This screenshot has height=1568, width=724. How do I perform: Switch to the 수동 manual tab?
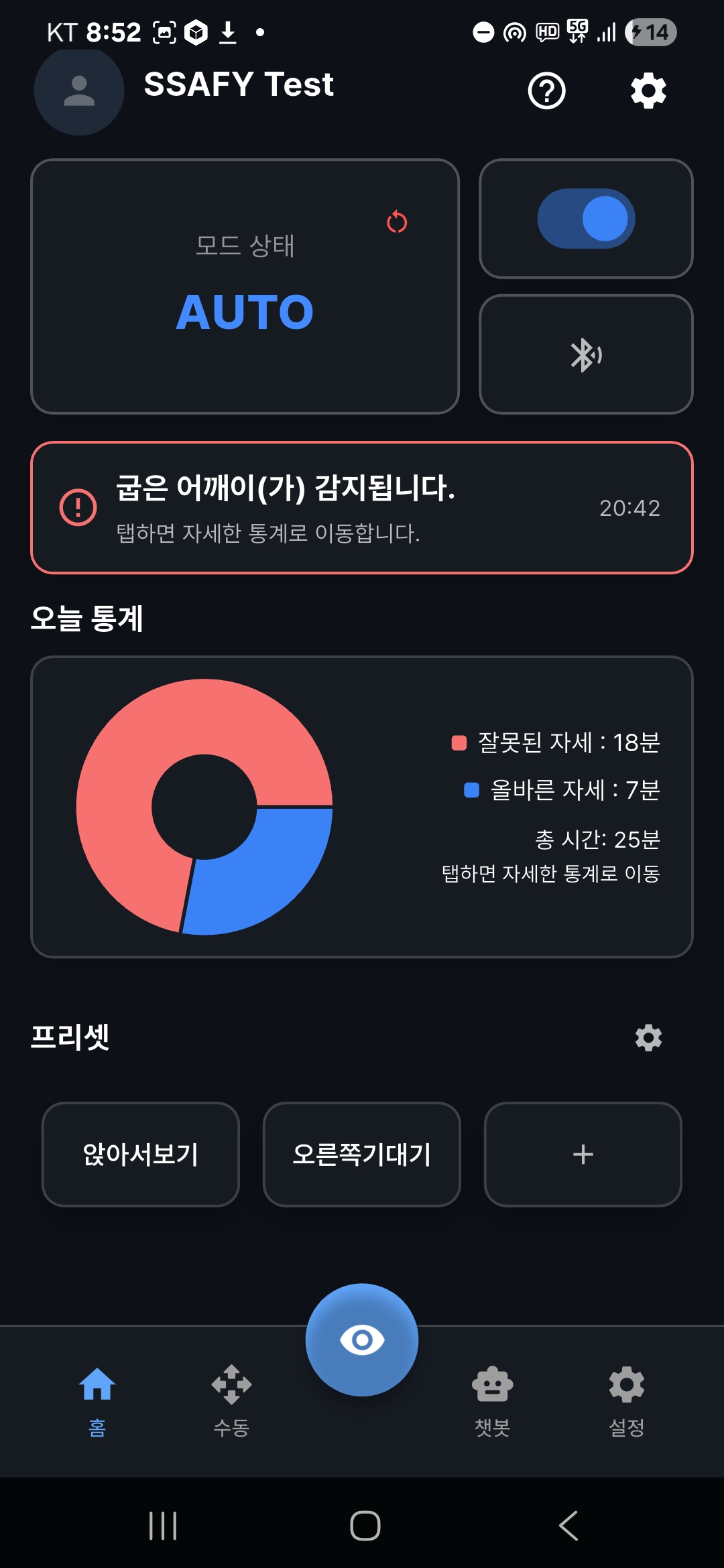click(230, 1407)
